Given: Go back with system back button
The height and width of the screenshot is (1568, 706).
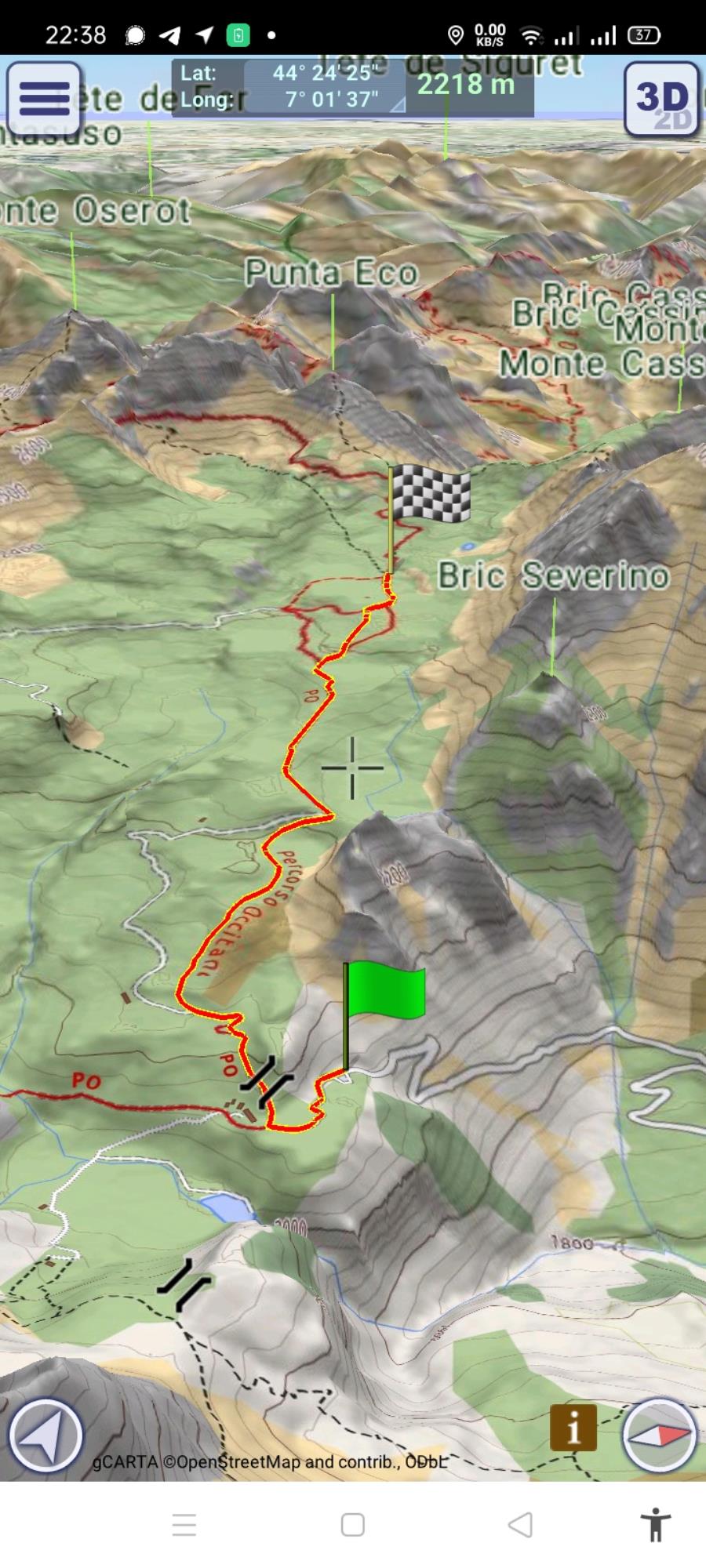Looking at the screenshot, I should point(520,1524).
